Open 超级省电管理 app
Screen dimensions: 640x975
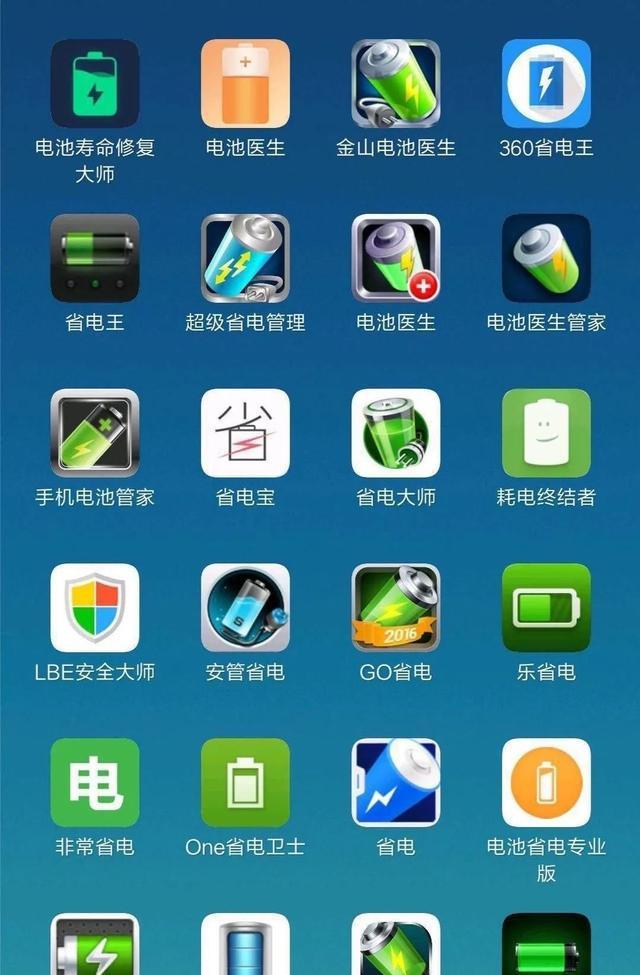click(245, 258)
